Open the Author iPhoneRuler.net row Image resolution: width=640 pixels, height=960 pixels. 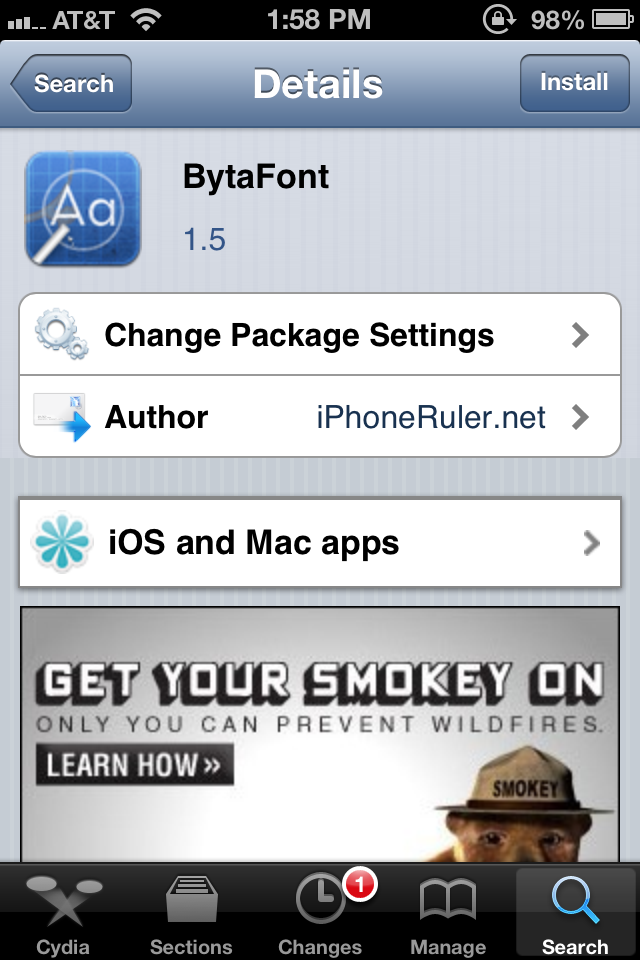tap(320, 417)
